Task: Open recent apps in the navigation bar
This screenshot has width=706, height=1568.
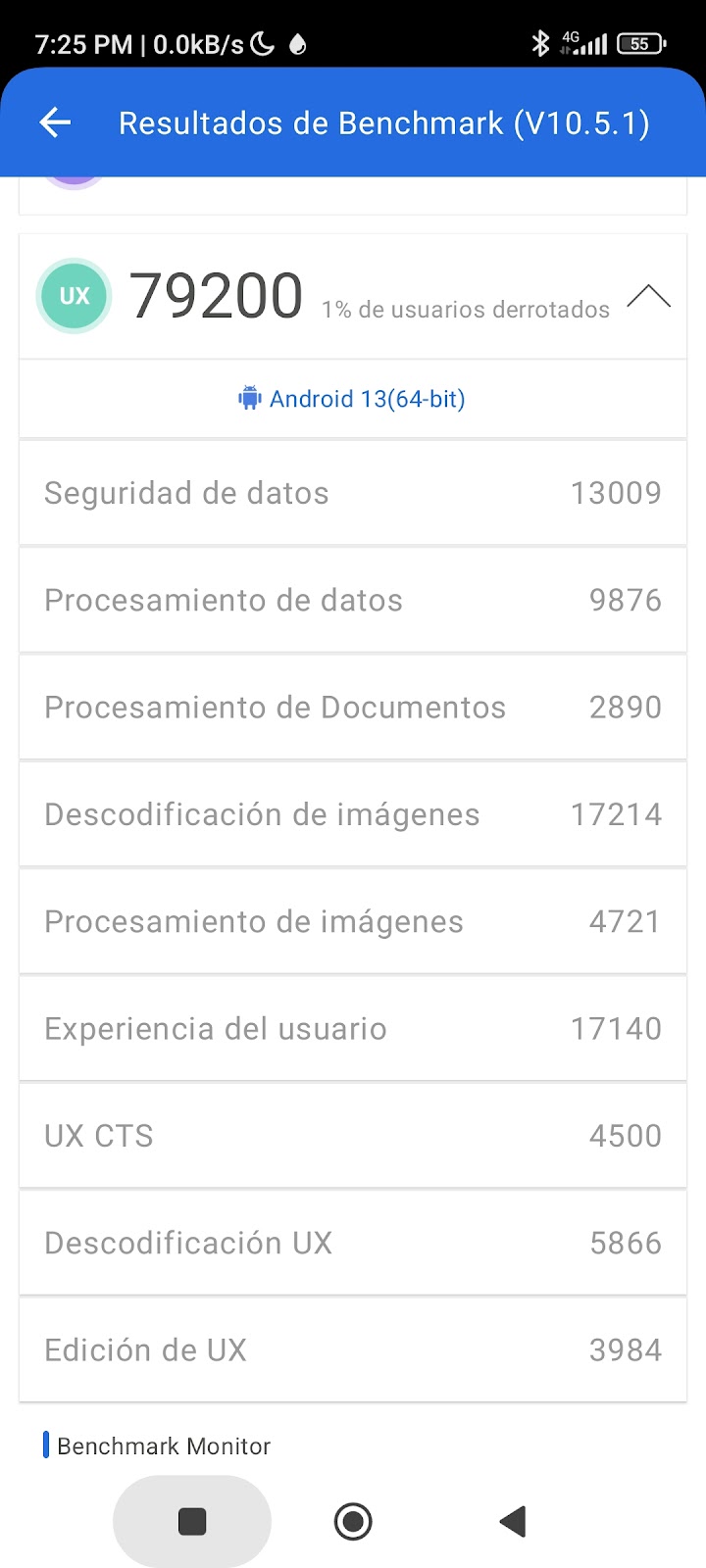Action: 192,1521
